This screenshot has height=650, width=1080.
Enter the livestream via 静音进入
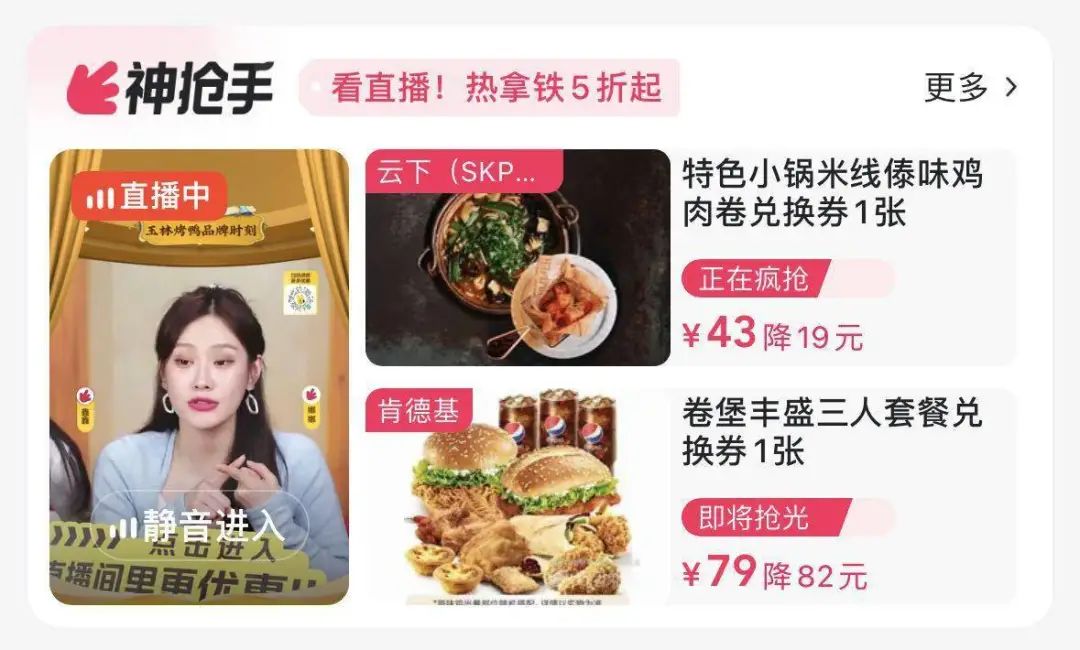(200, 525)
